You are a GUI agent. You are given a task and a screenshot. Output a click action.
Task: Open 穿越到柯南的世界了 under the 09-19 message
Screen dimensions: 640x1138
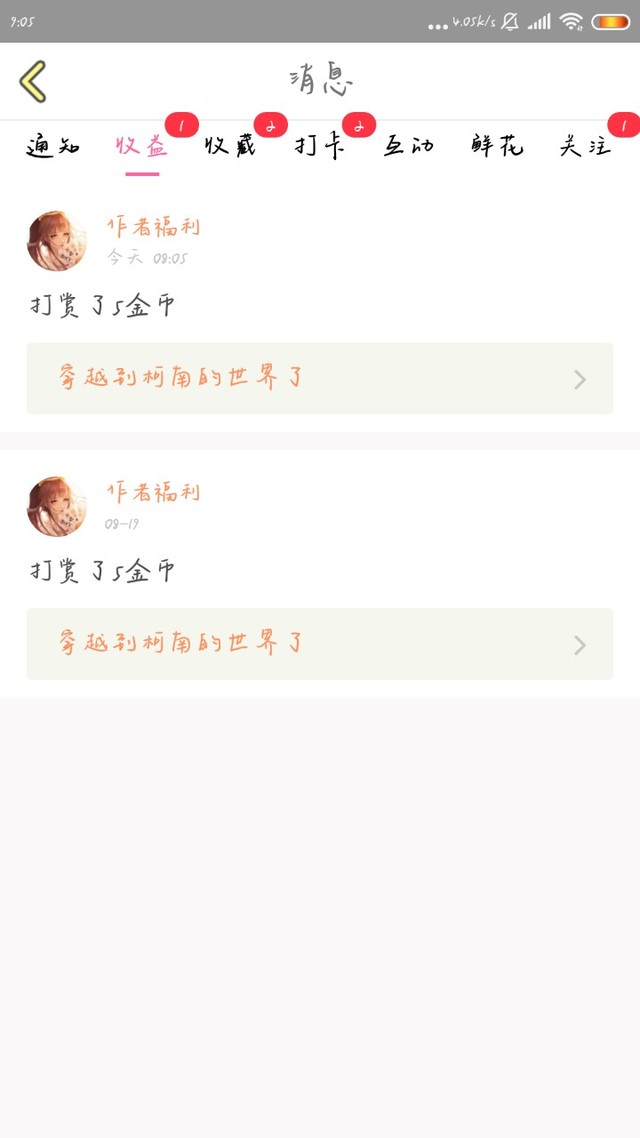319,644
